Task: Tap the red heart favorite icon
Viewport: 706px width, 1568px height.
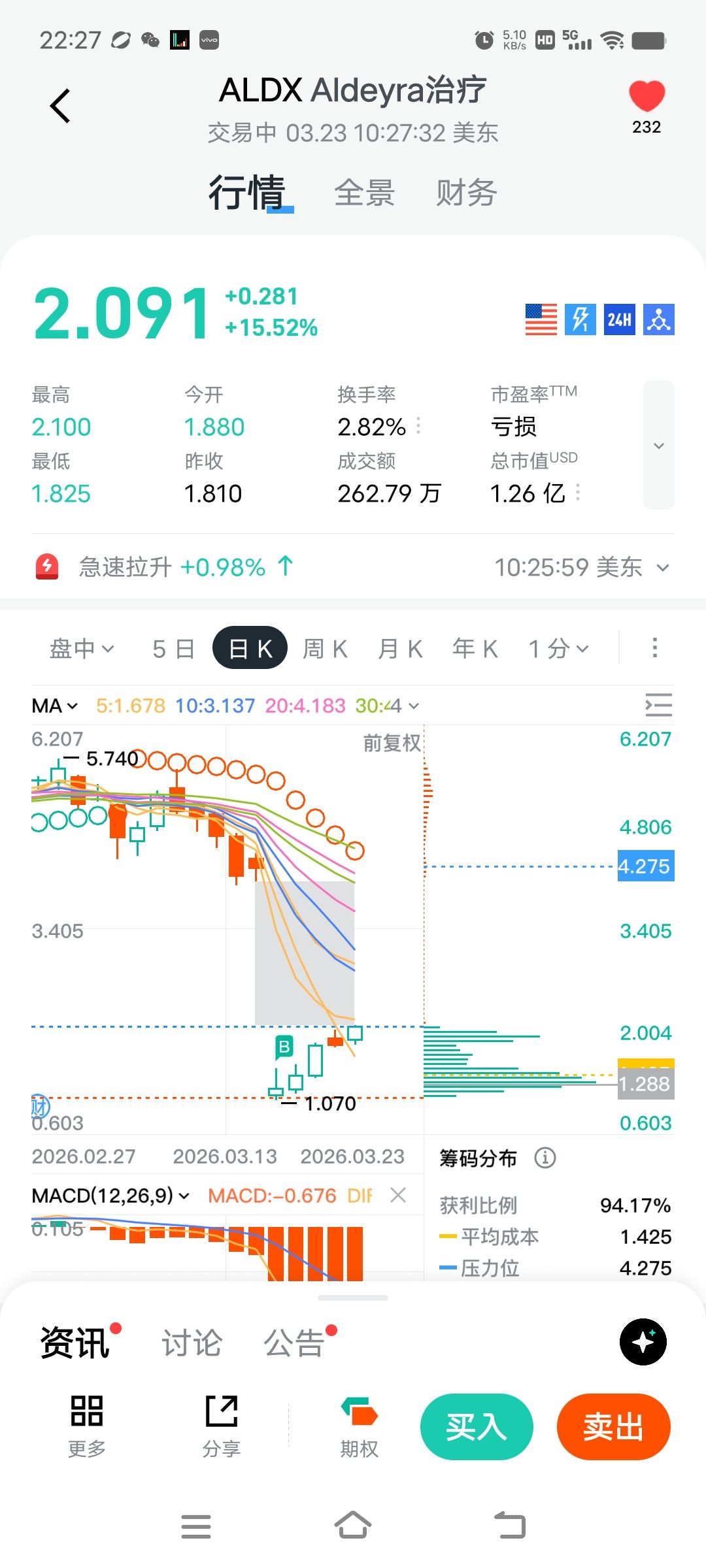Action: click(647, 97)
